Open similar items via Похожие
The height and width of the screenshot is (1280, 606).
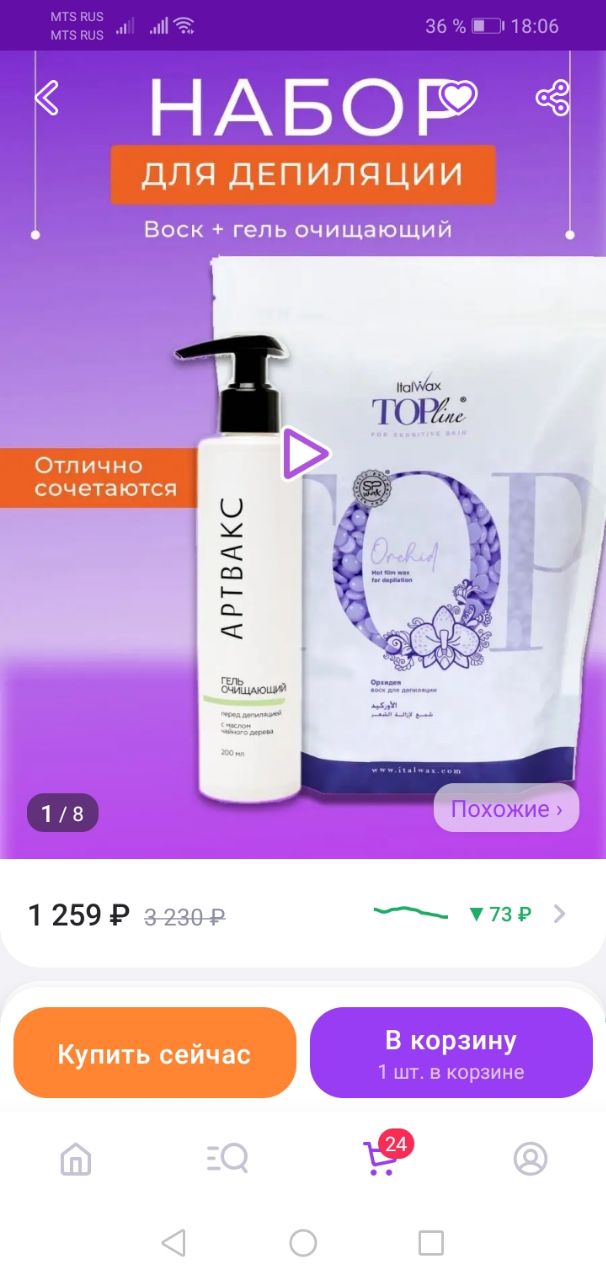[x=506, y=808]
